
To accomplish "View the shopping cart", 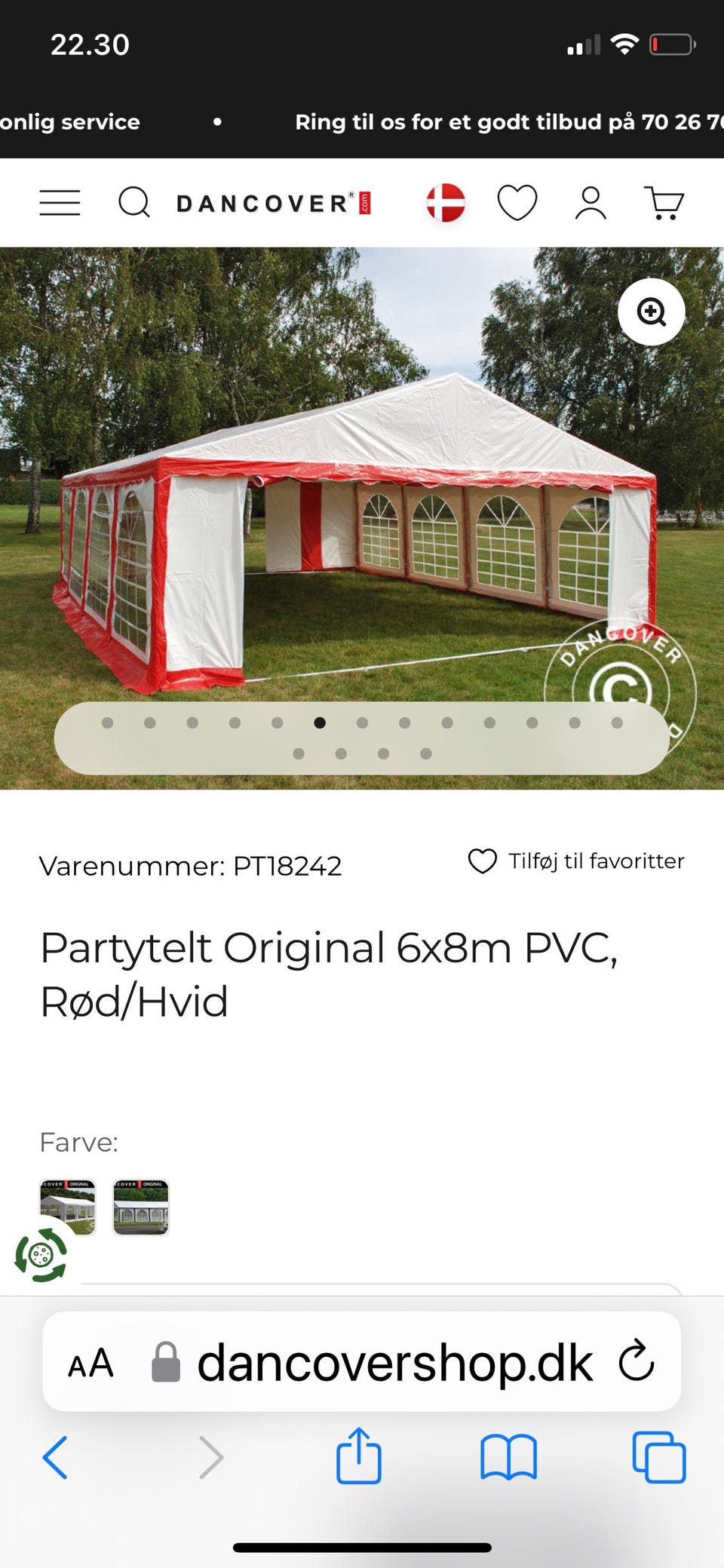I will coord(664,203).
